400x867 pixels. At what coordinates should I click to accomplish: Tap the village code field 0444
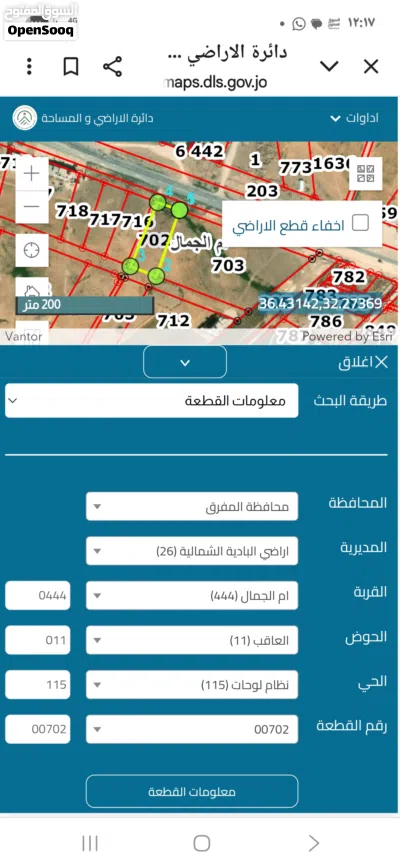(38, 596)
